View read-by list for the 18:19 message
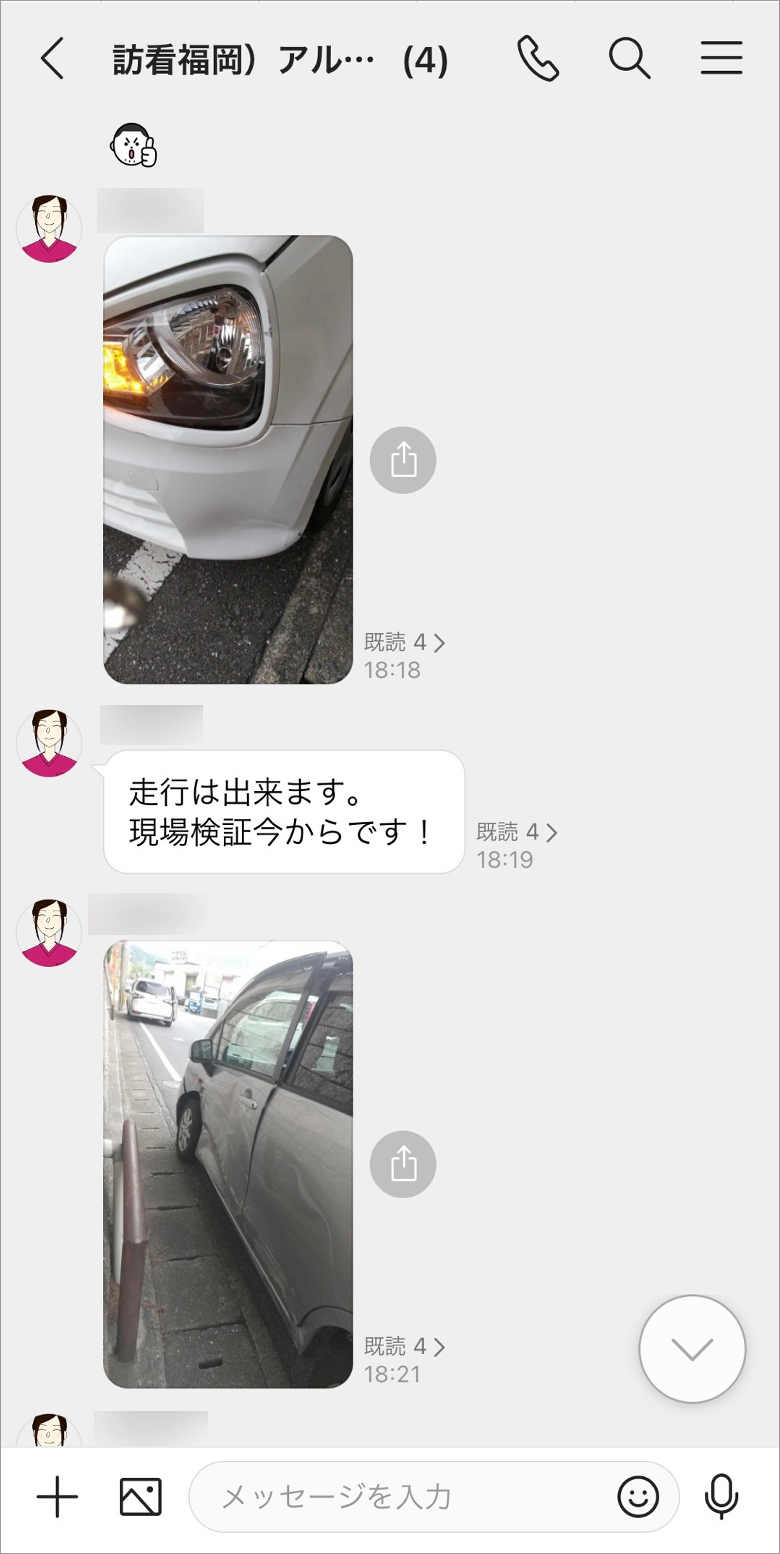The height and width of the screenshot is (1554, 780). [x=517, y=832]
